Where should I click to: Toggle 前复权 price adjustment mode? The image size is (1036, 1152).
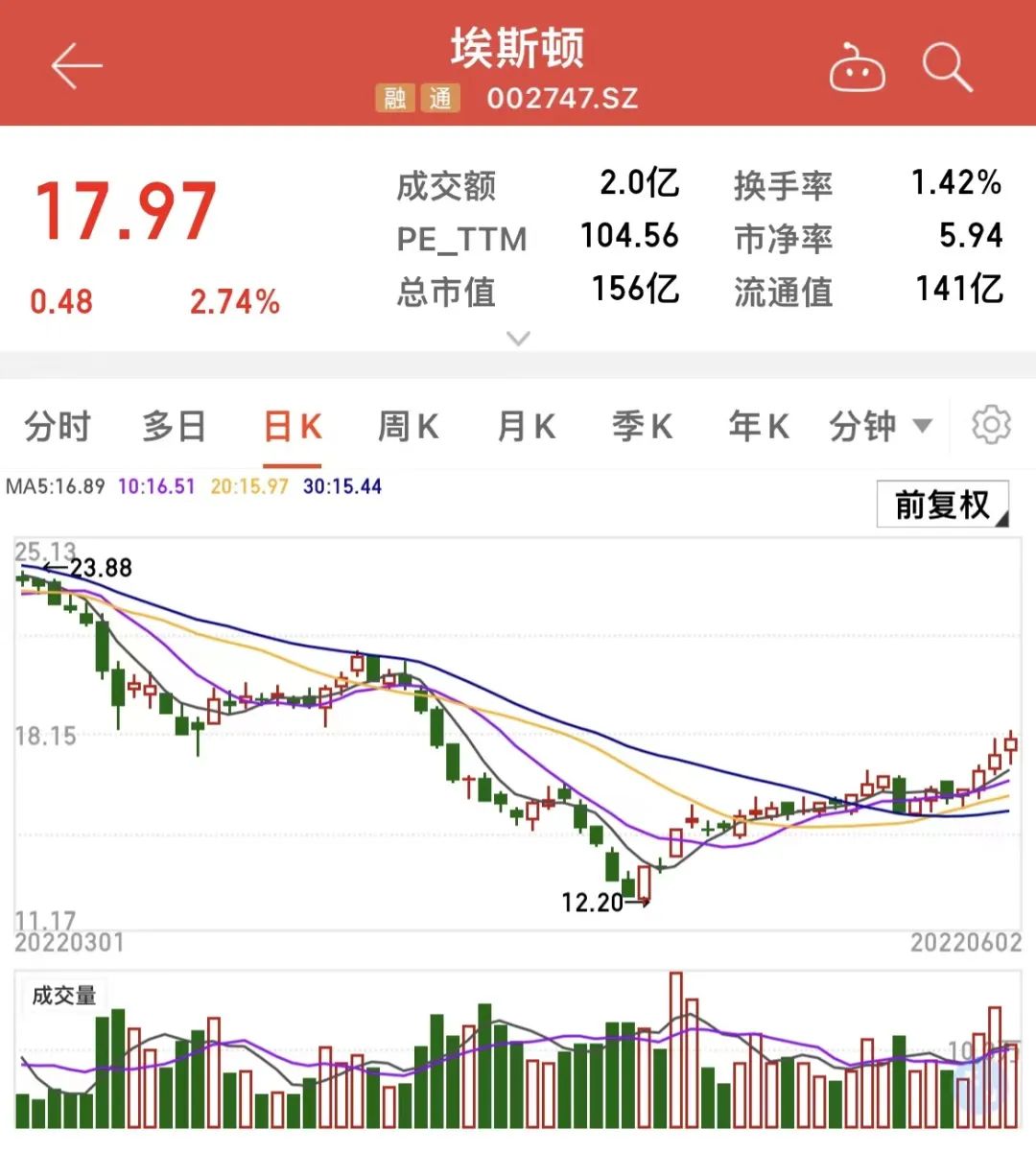tap(937, 503)
